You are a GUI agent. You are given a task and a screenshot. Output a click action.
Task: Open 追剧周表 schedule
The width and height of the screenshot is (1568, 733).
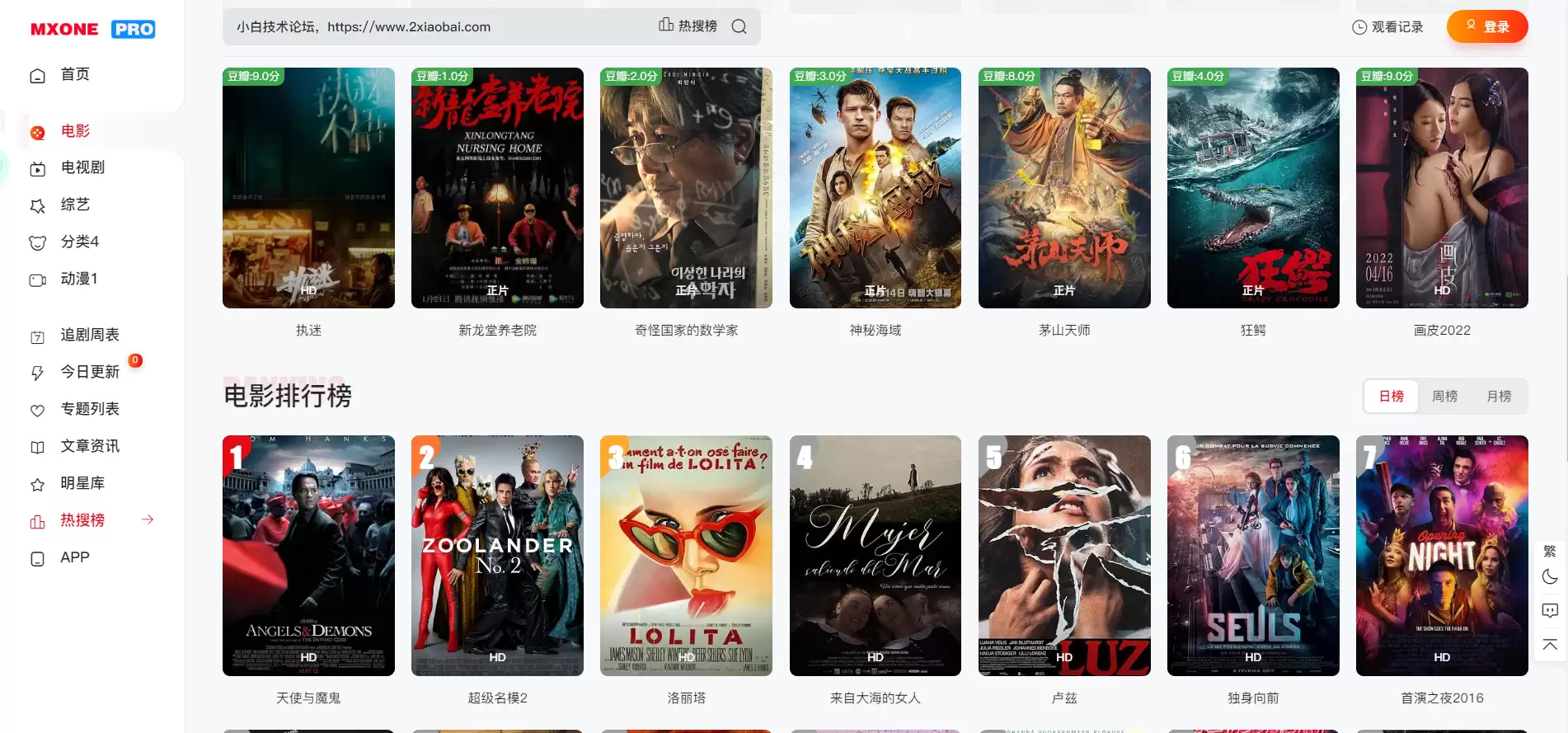tap(89, 336)
